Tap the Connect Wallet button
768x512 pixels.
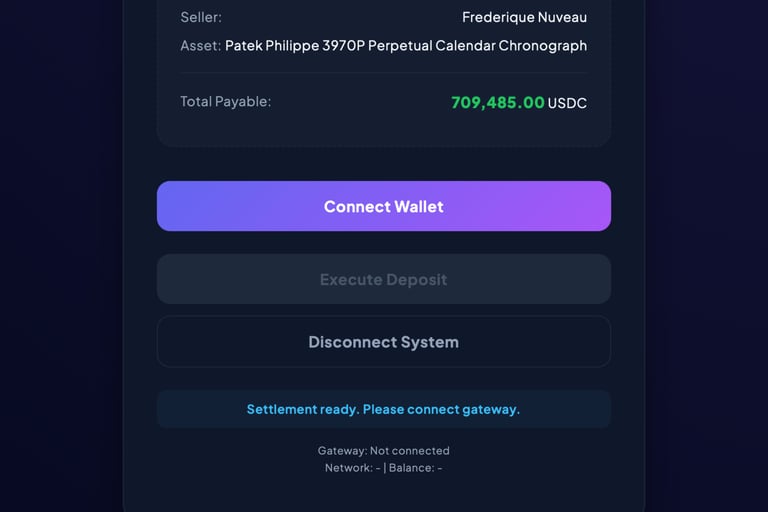[x=383, y=206]
